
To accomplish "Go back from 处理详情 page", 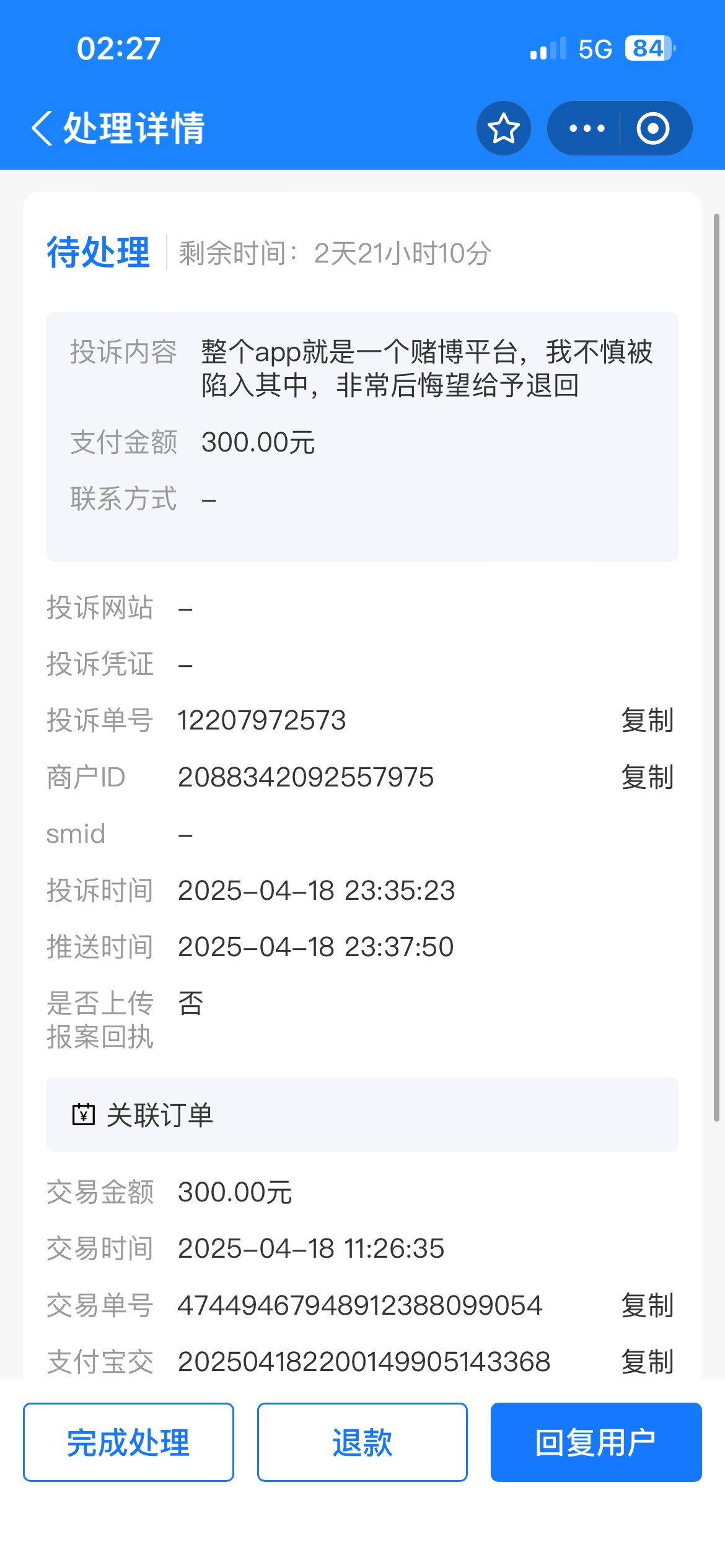I will (x=42, y=128).
